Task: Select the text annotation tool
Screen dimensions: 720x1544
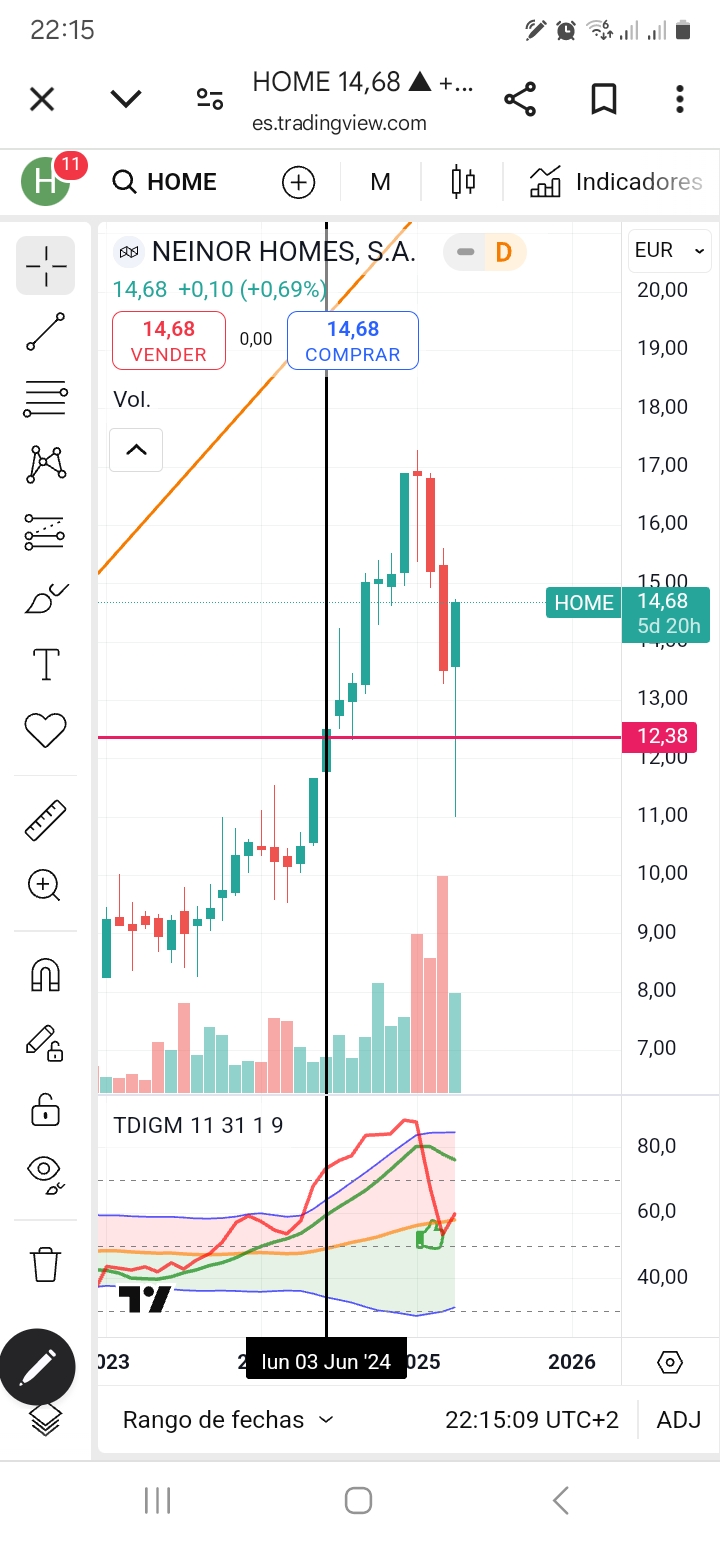Action: pyautogui.click(x=46, y=664)
